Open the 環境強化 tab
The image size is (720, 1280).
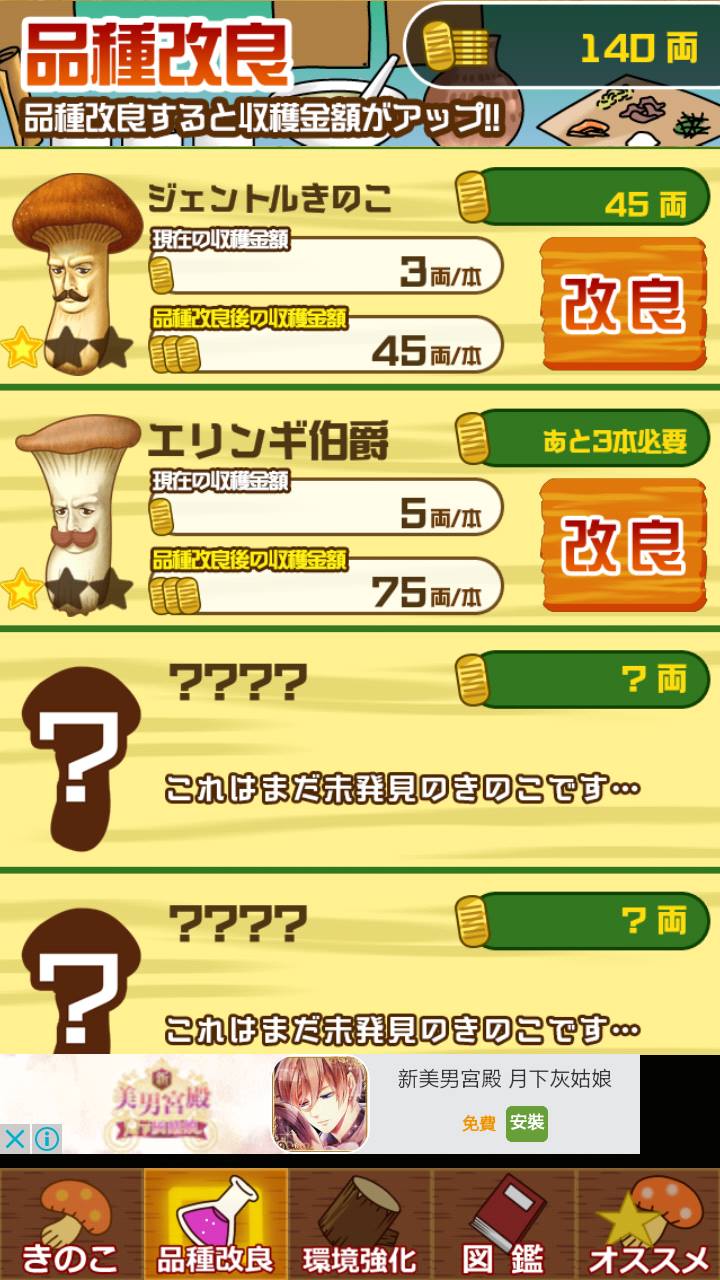(x=359, y=1224)
